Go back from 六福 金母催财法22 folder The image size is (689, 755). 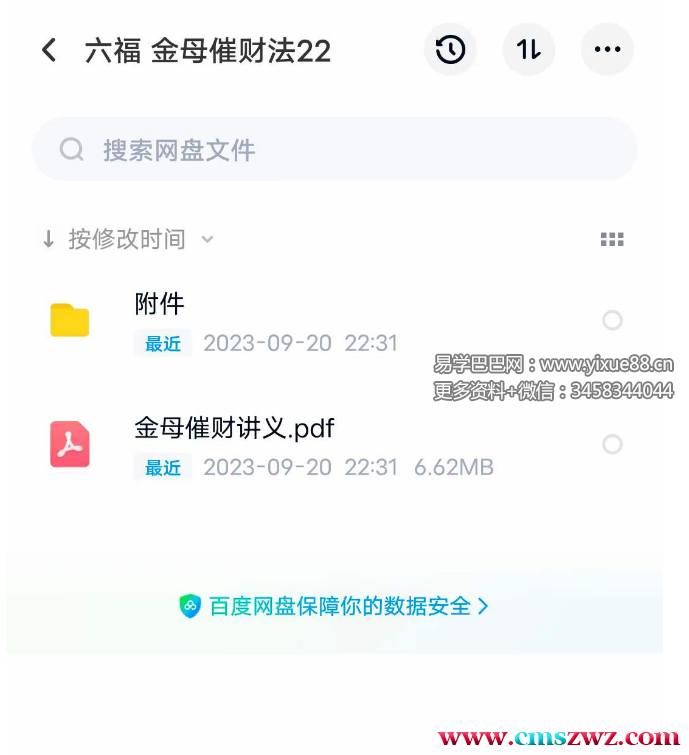49,50
